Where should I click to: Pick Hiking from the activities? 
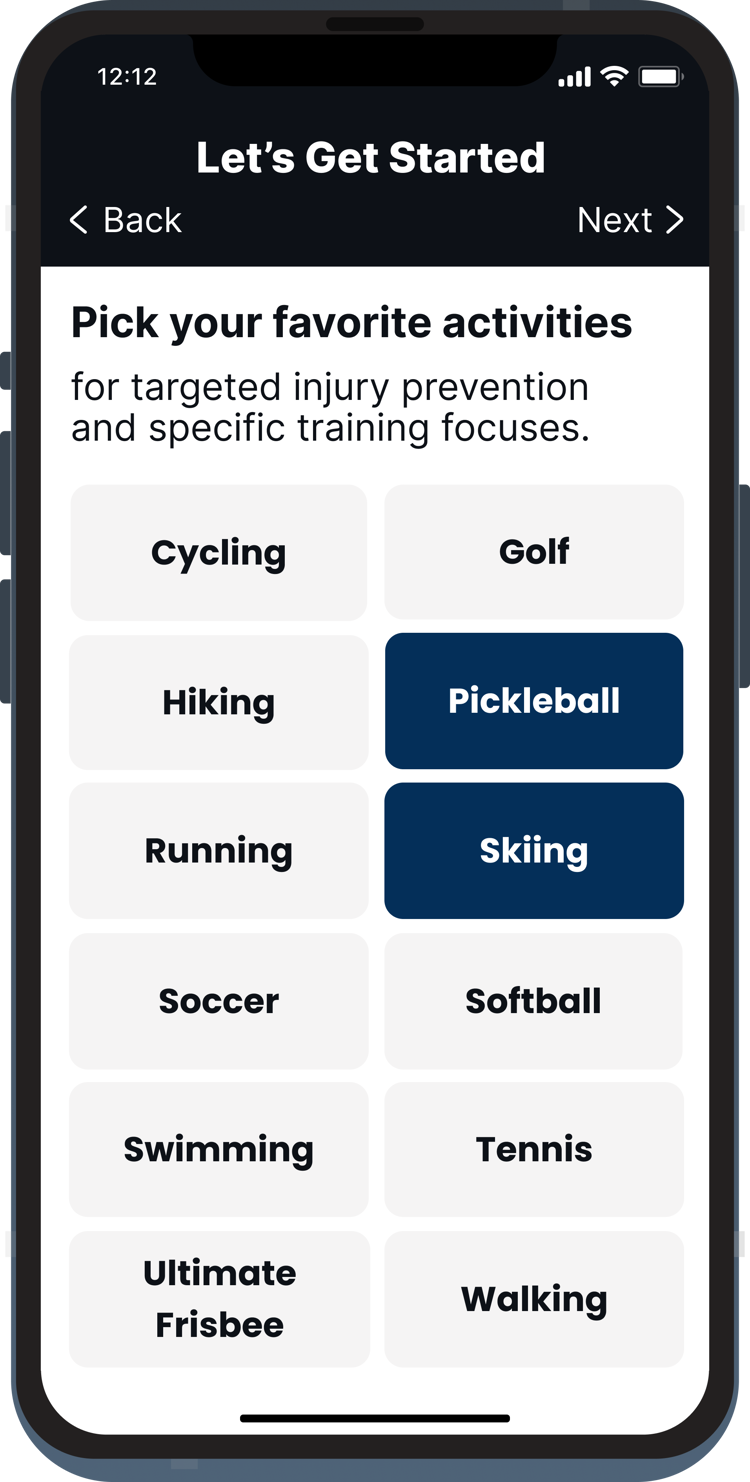pos(218,702)
